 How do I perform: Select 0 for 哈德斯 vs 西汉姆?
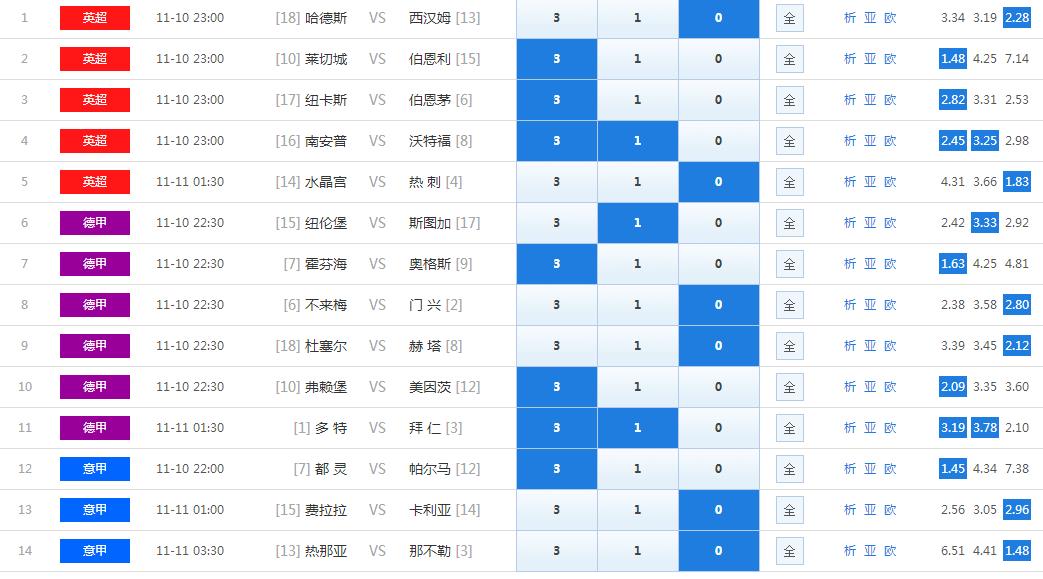coord(717,18)
